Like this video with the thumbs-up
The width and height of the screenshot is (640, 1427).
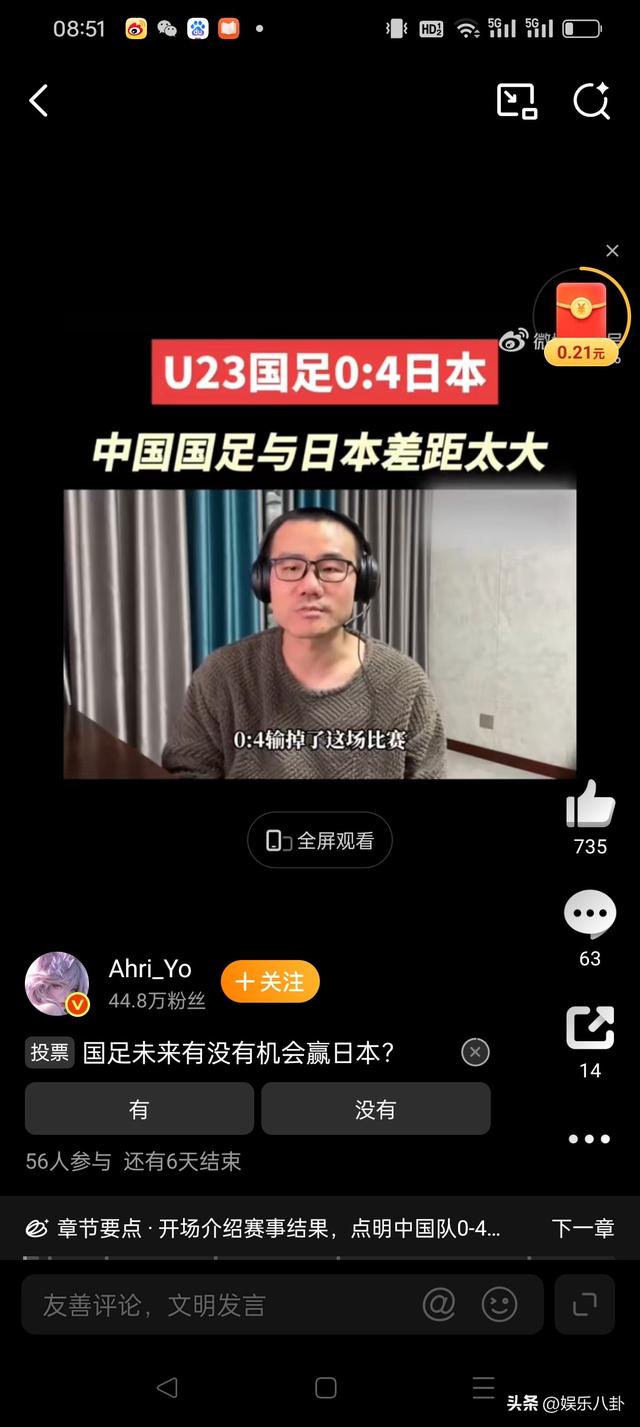point(590,804)
